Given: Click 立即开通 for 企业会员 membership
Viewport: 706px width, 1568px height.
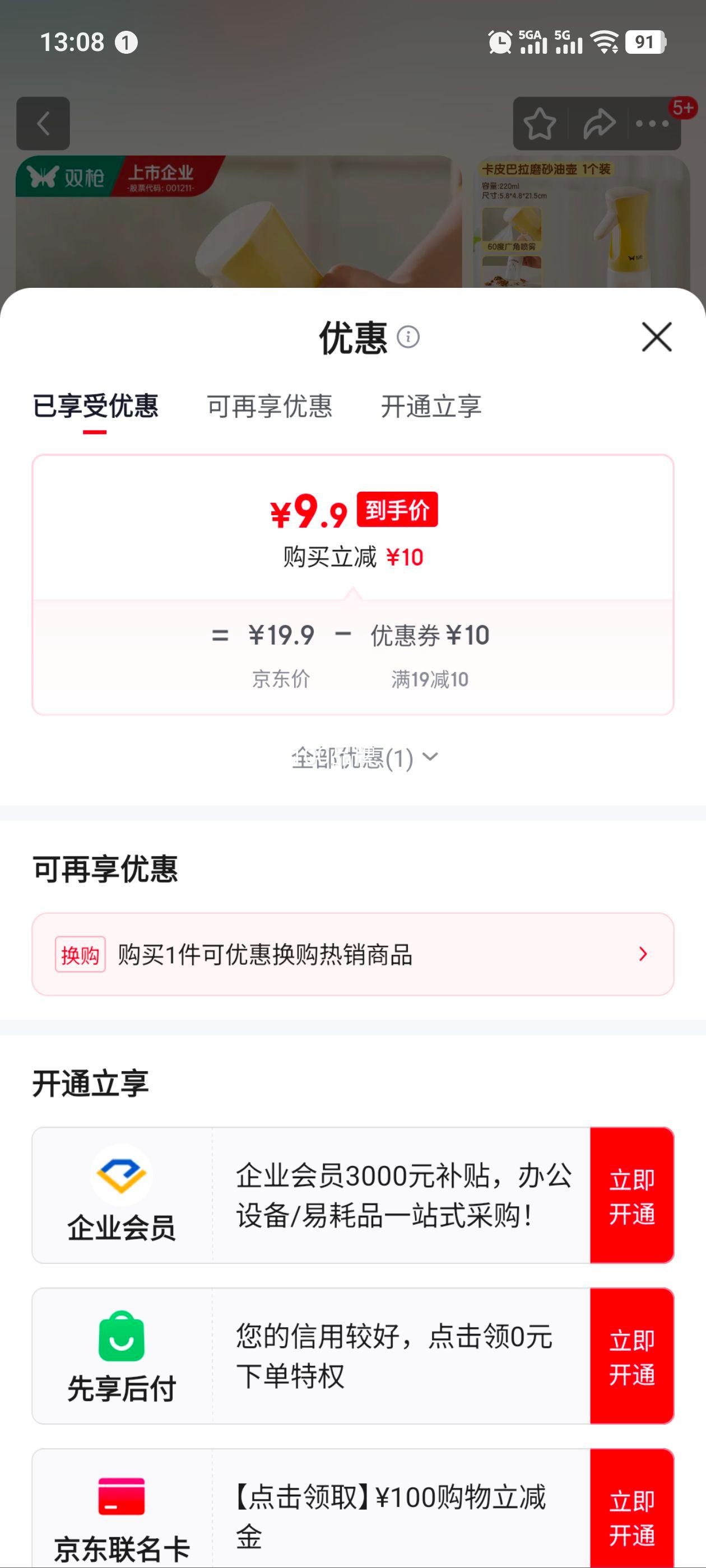Looking at the screenshot, I should (633, 1196).
